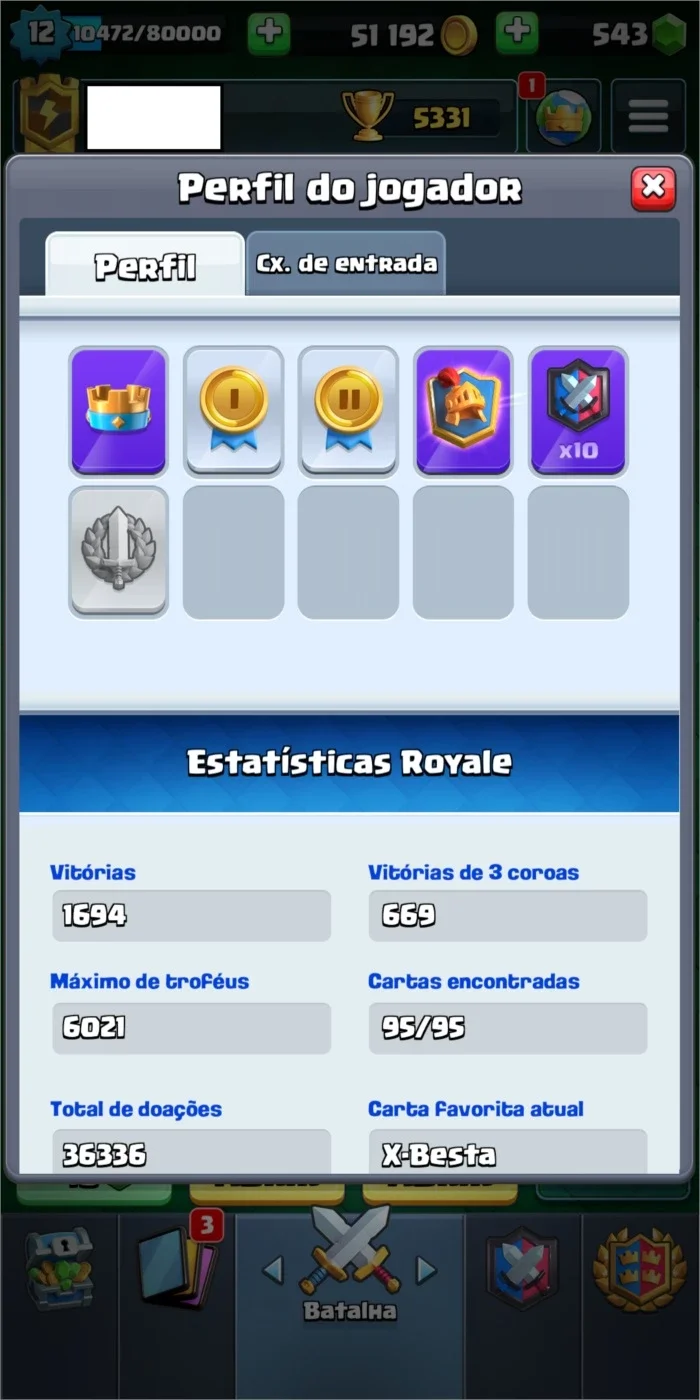
Task: View the silver sword laurel badge
Action: coord(118,551)
